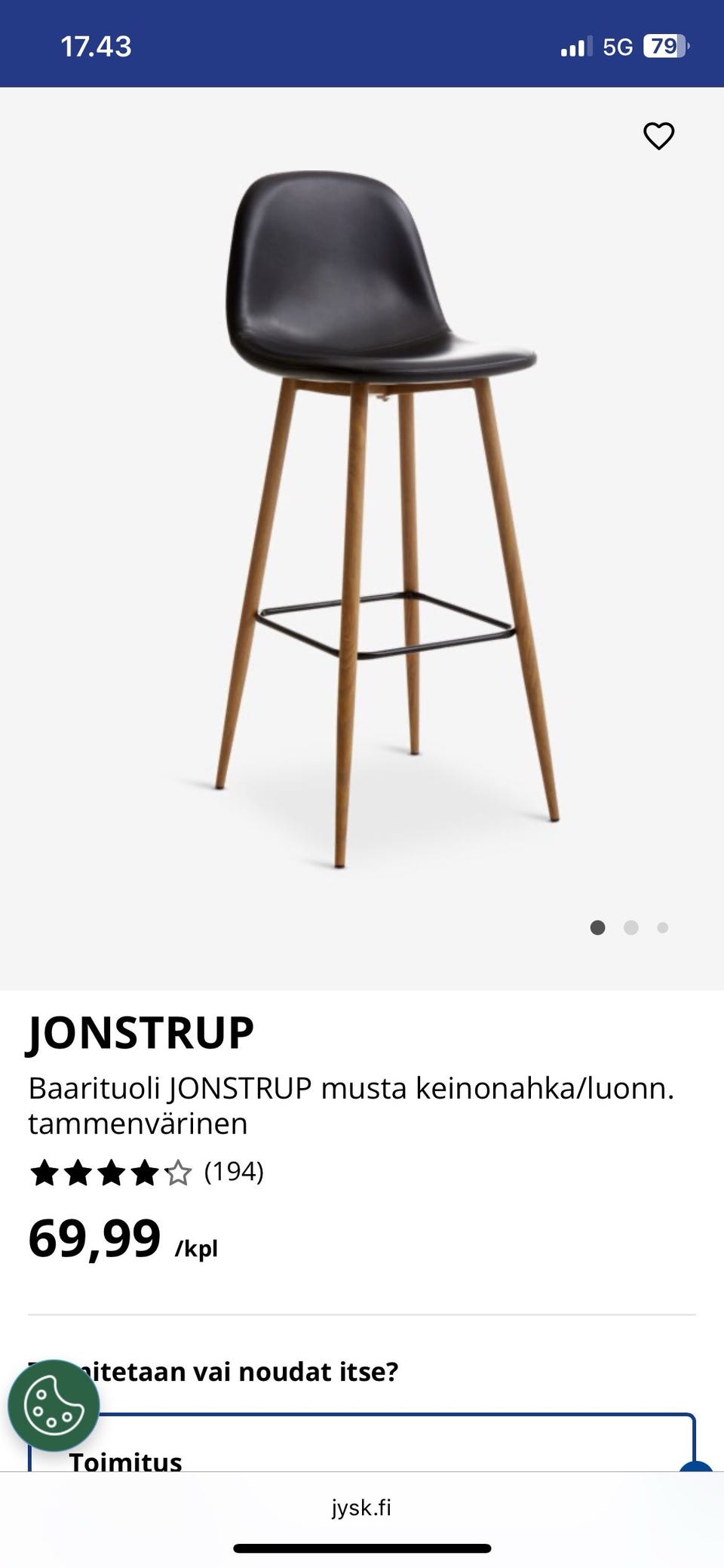The height and width of the screenshot is (1568, 724).
Task: Open the cookie settings button
Action: pyautogui.click(x=54, y=1405)
